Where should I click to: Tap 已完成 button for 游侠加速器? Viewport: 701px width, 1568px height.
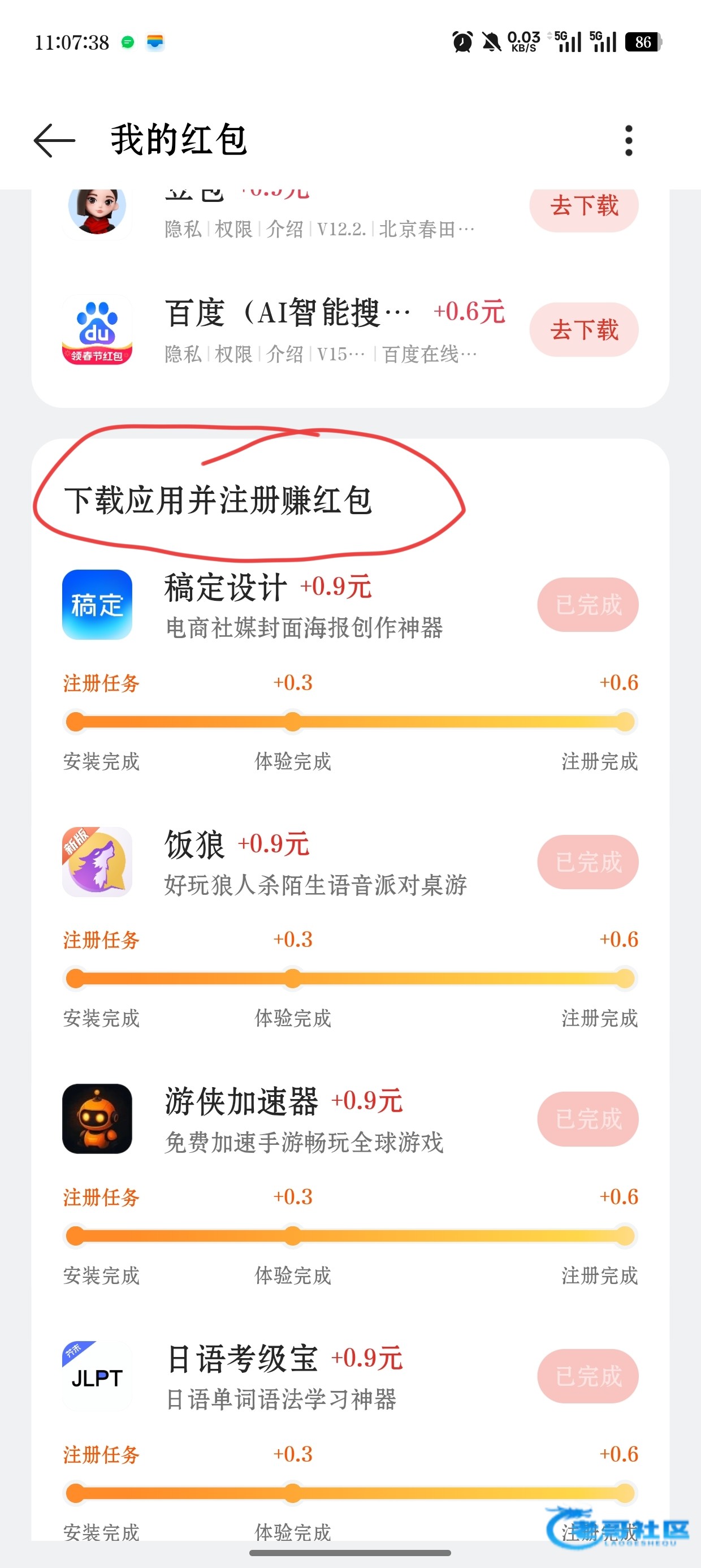pos(587,1119)
